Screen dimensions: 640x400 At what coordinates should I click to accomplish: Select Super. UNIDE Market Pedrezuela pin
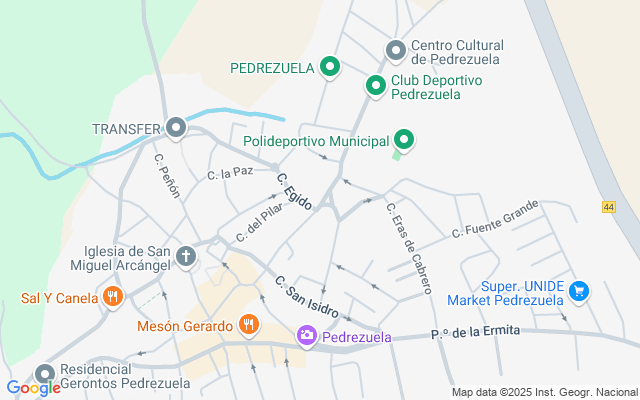578,291
